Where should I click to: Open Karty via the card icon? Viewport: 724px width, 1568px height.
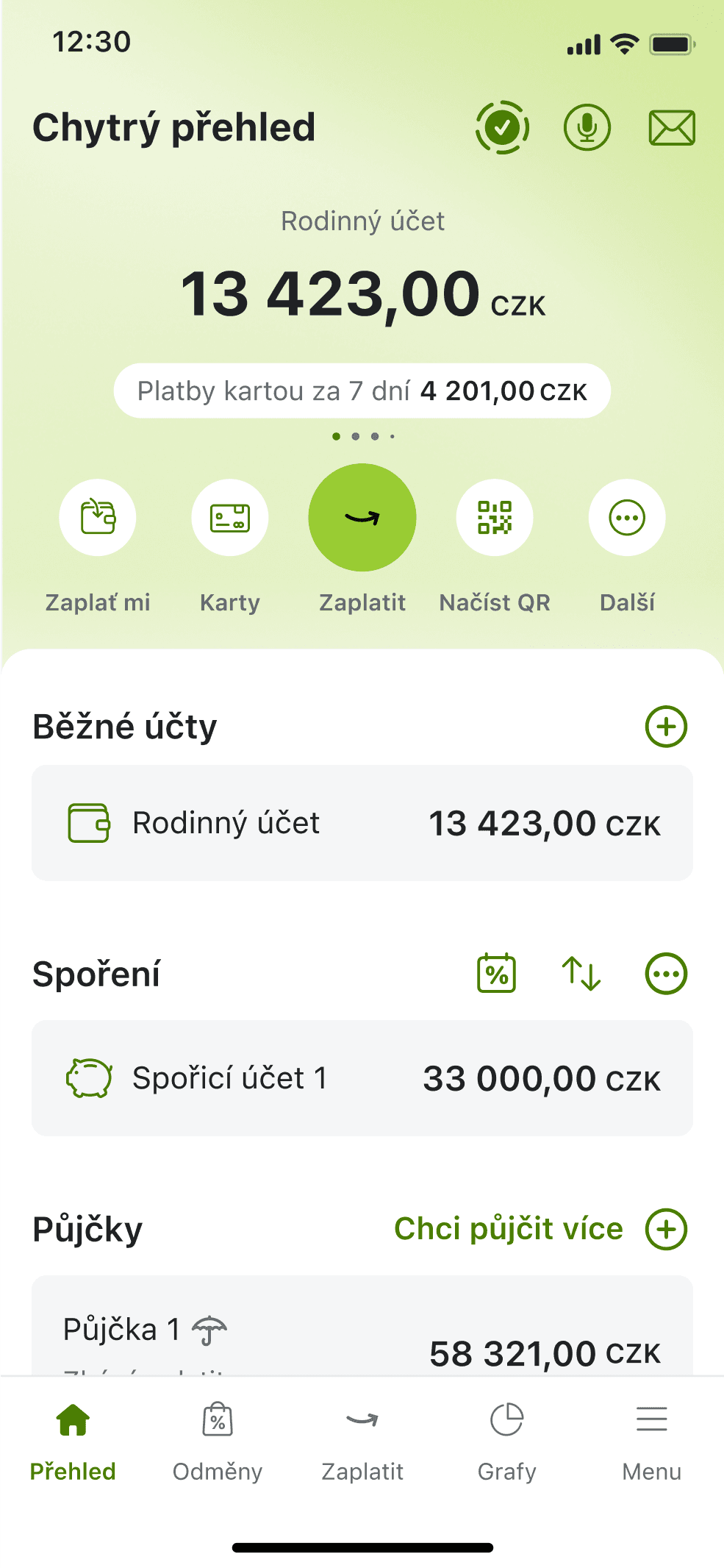click(230, 517)
